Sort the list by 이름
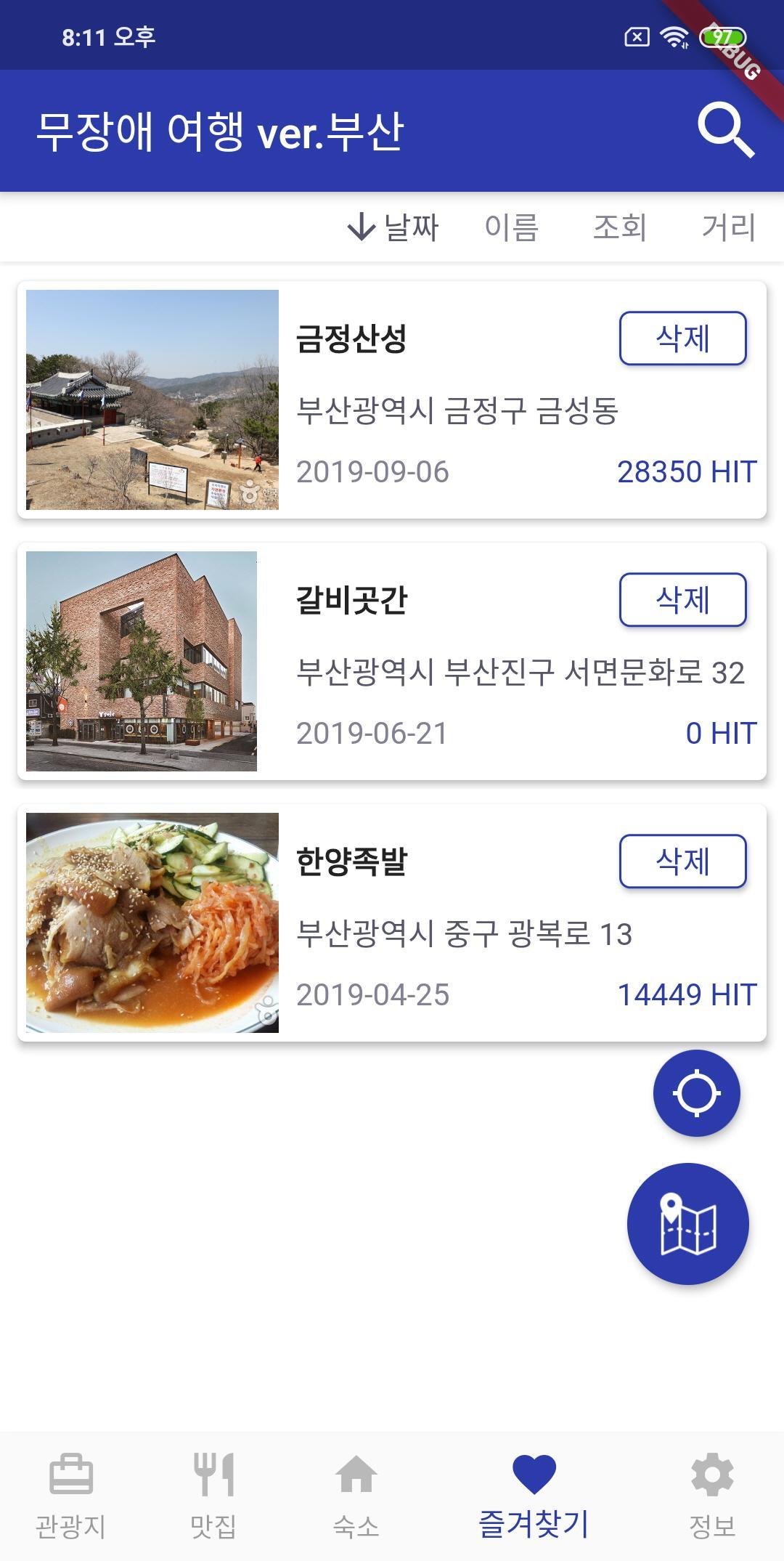 tap(512, 227)
